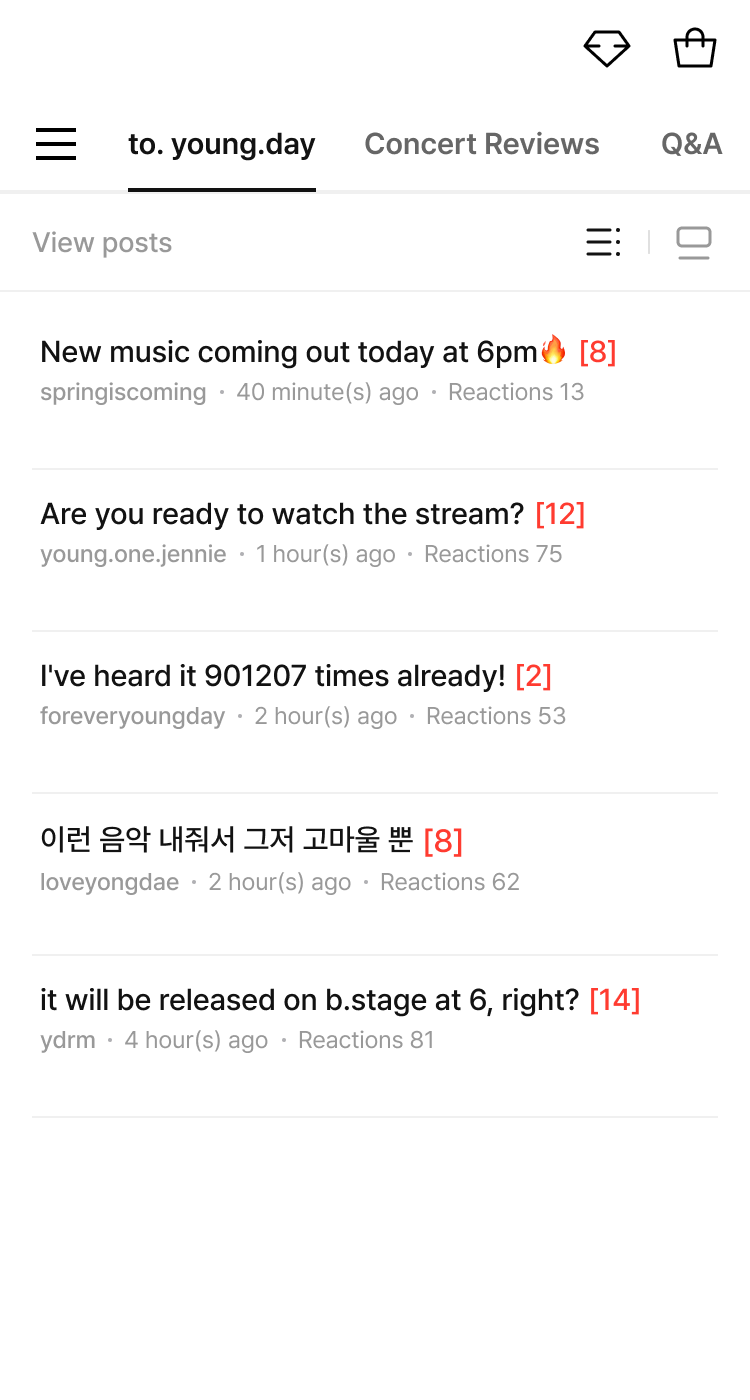Open the shopping bag
Screen dimensions: 750x1400
[x=695, y=48]
